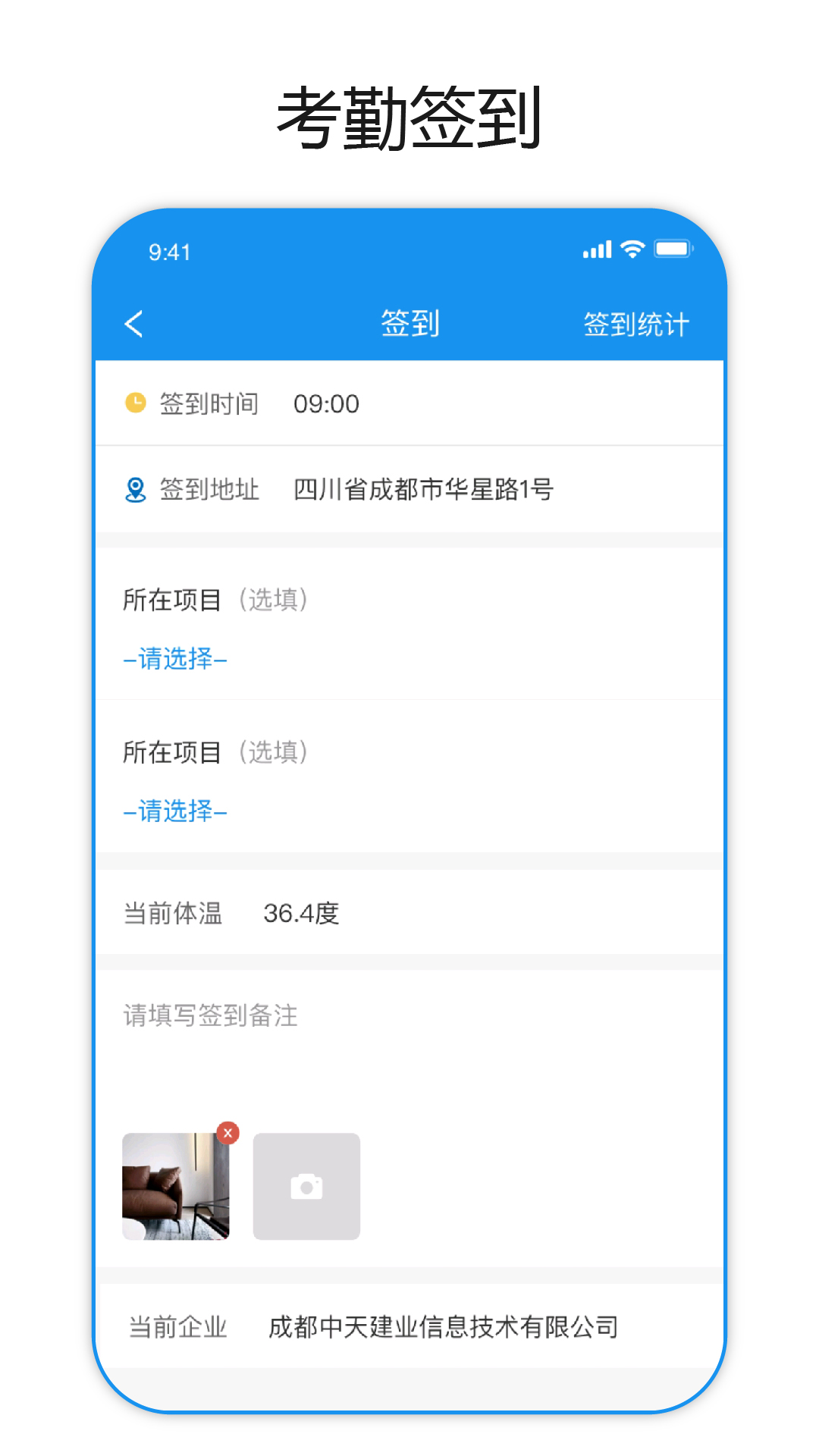Tap the optional 选填 hint text
This screenshot has width=819, height=1456.
tap(273, 599)
